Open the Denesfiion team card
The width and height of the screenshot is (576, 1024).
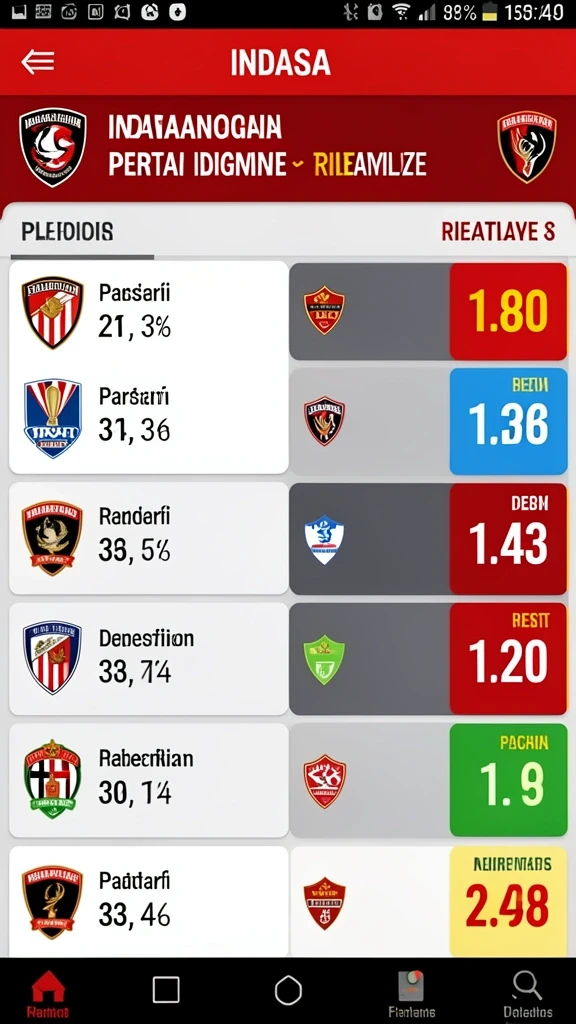pyautogui.click(x=149, y=658)
